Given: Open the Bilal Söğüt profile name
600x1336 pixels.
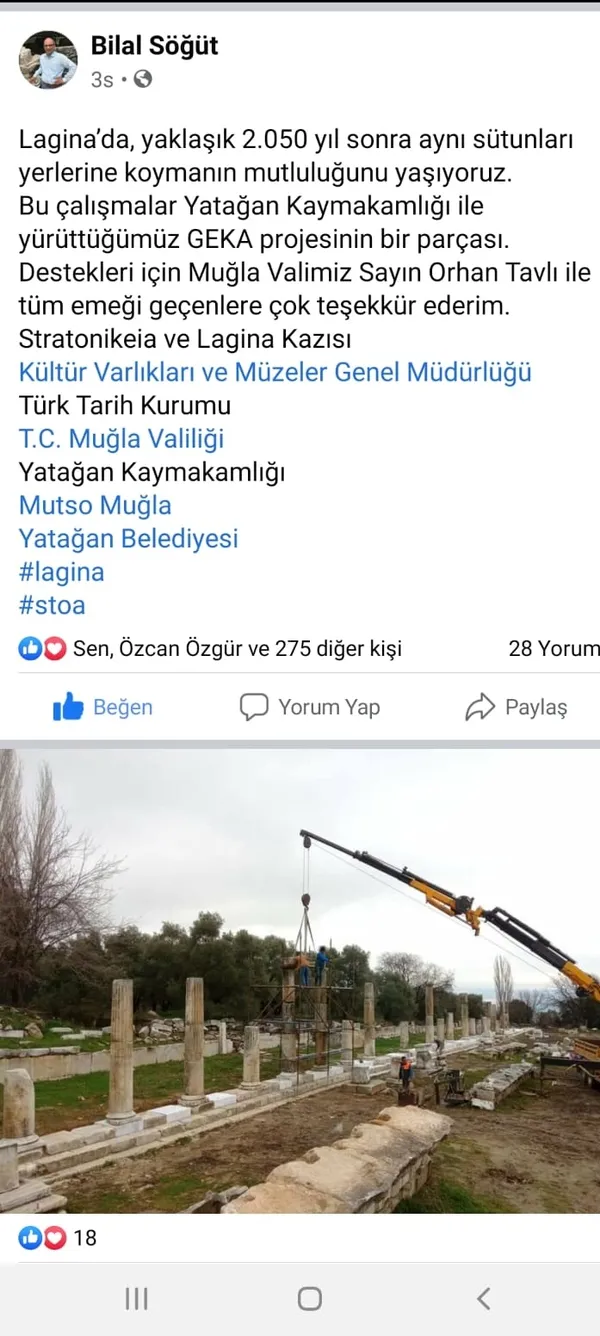Looking at the screenshot, I should tap(154, 45).
